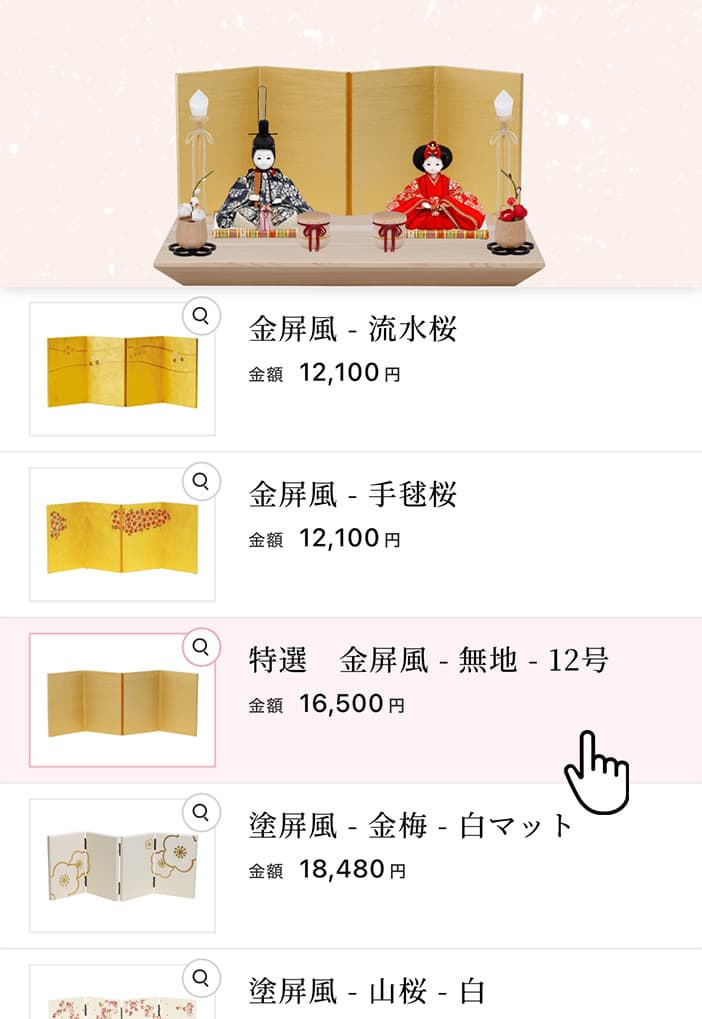Magnify the 手毬桜 screen thumbnail
The height and width of the screenshot is (1019, 702).
[201, 481]
